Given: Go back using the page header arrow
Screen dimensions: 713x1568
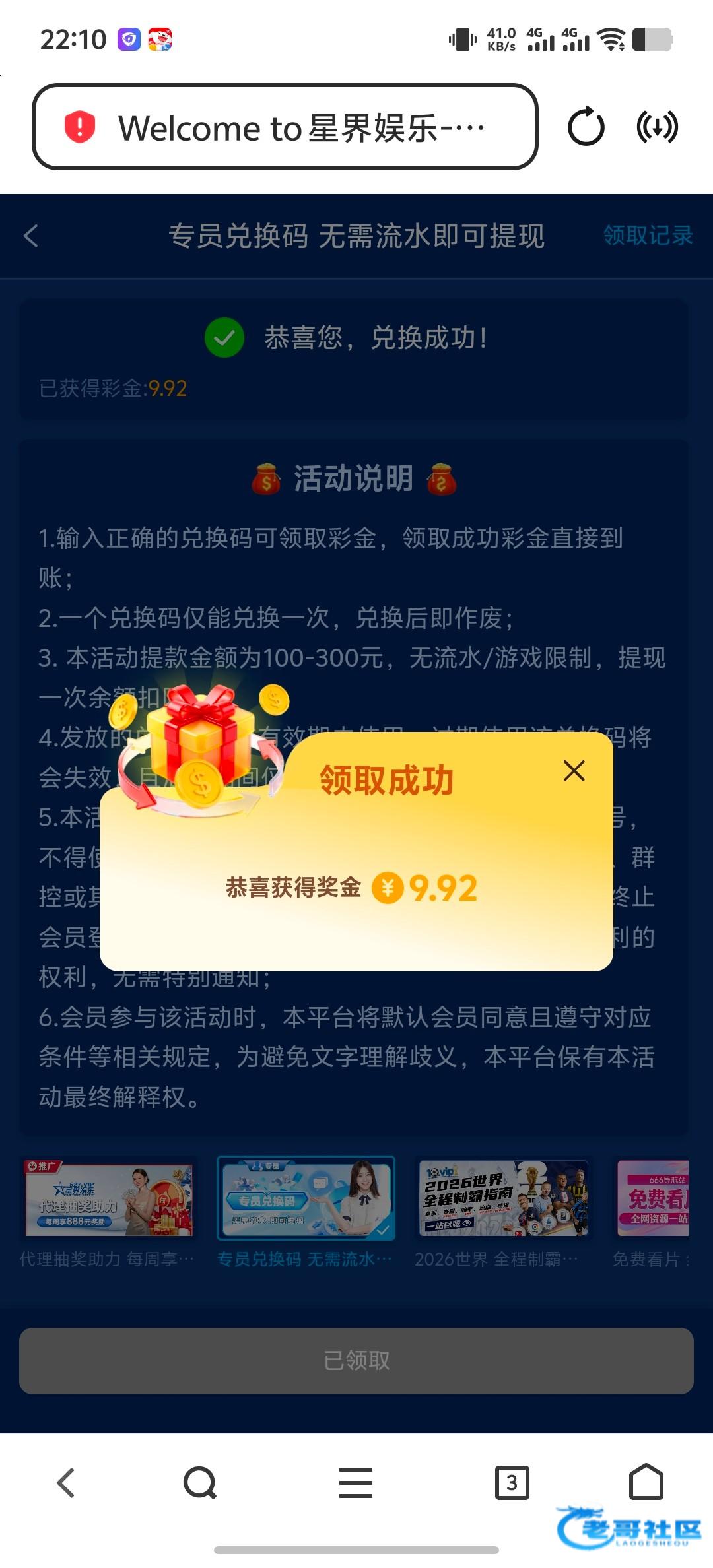Looking at the screenshot, I should pyautogui.click(x=31, y=236).
